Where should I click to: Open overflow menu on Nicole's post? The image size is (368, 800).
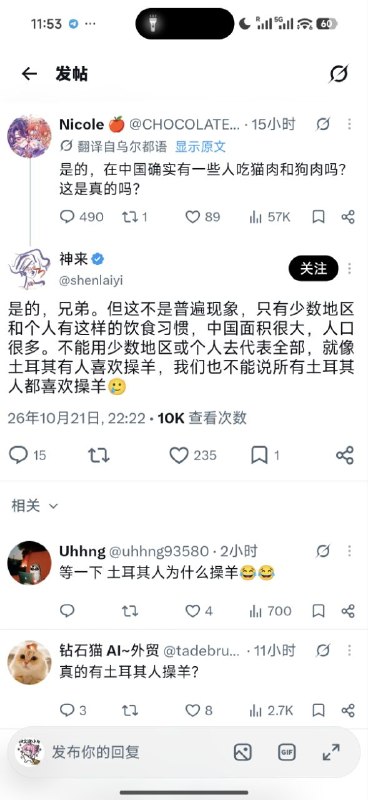click(x=350, y=124)
